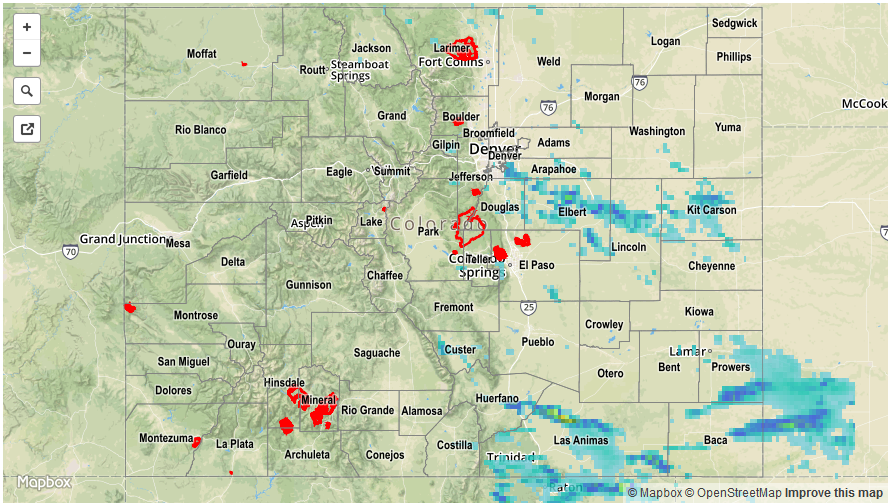The width and height of the screenshot is (892, 503).
Task: Open the OpenStreetMap attribution link
Action: [738, 493]
